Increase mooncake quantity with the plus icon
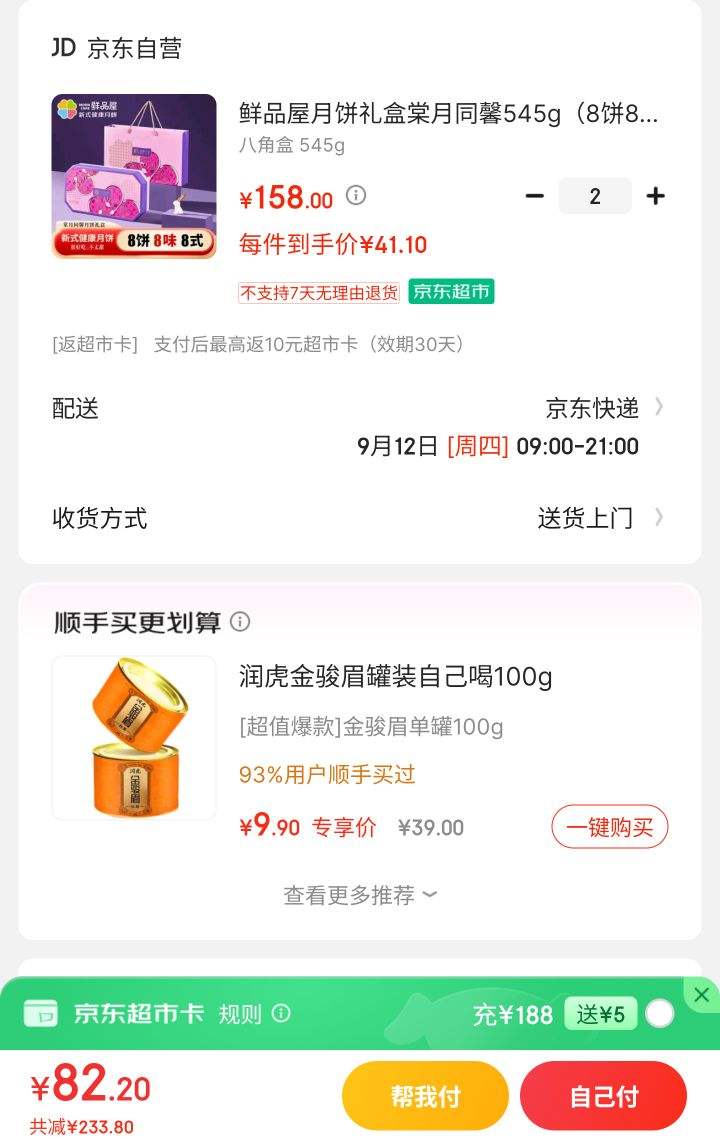The image size is (720, 1137). (x=656, y=196)
